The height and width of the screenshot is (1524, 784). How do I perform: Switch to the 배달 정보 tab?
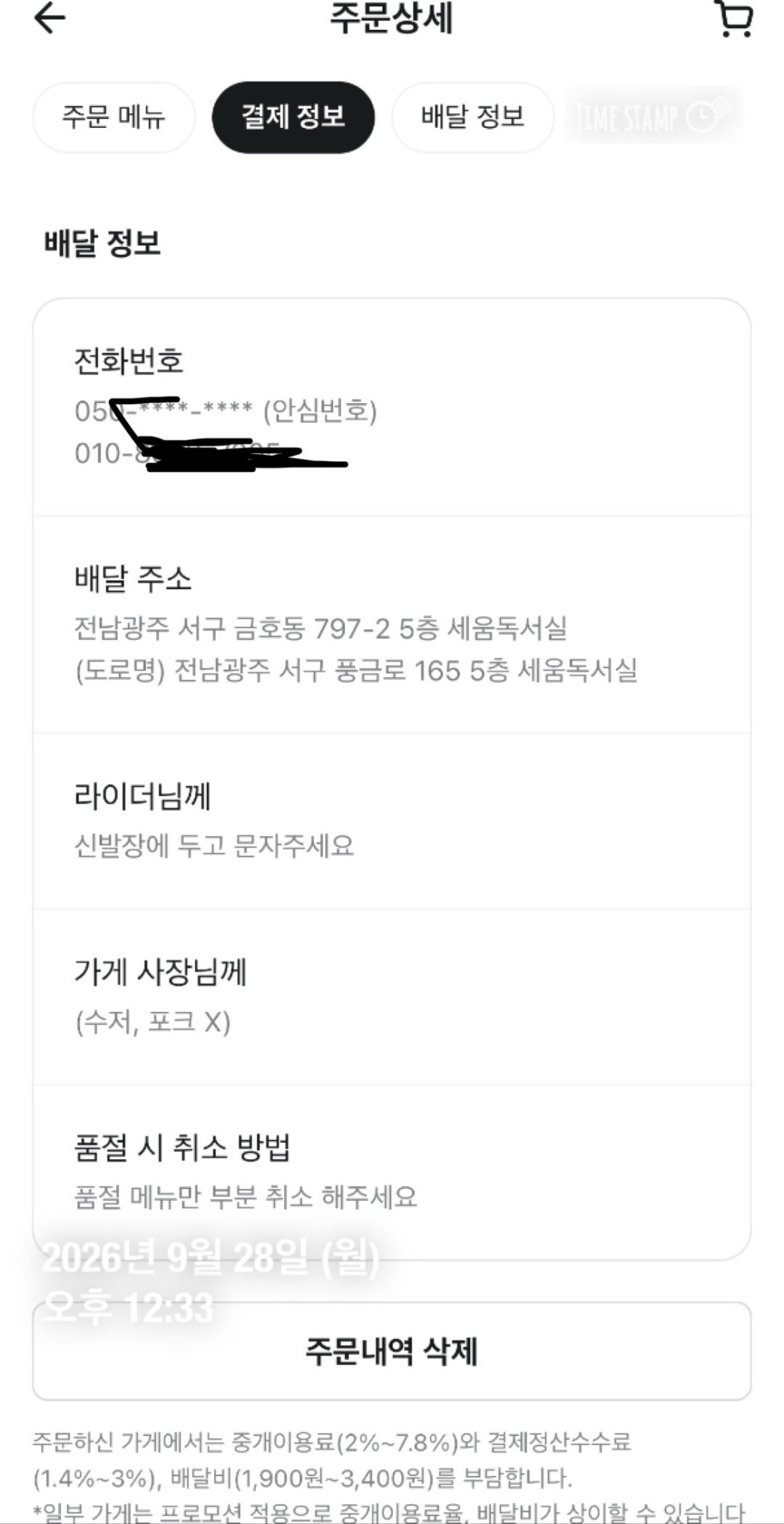tap(473, 118)
